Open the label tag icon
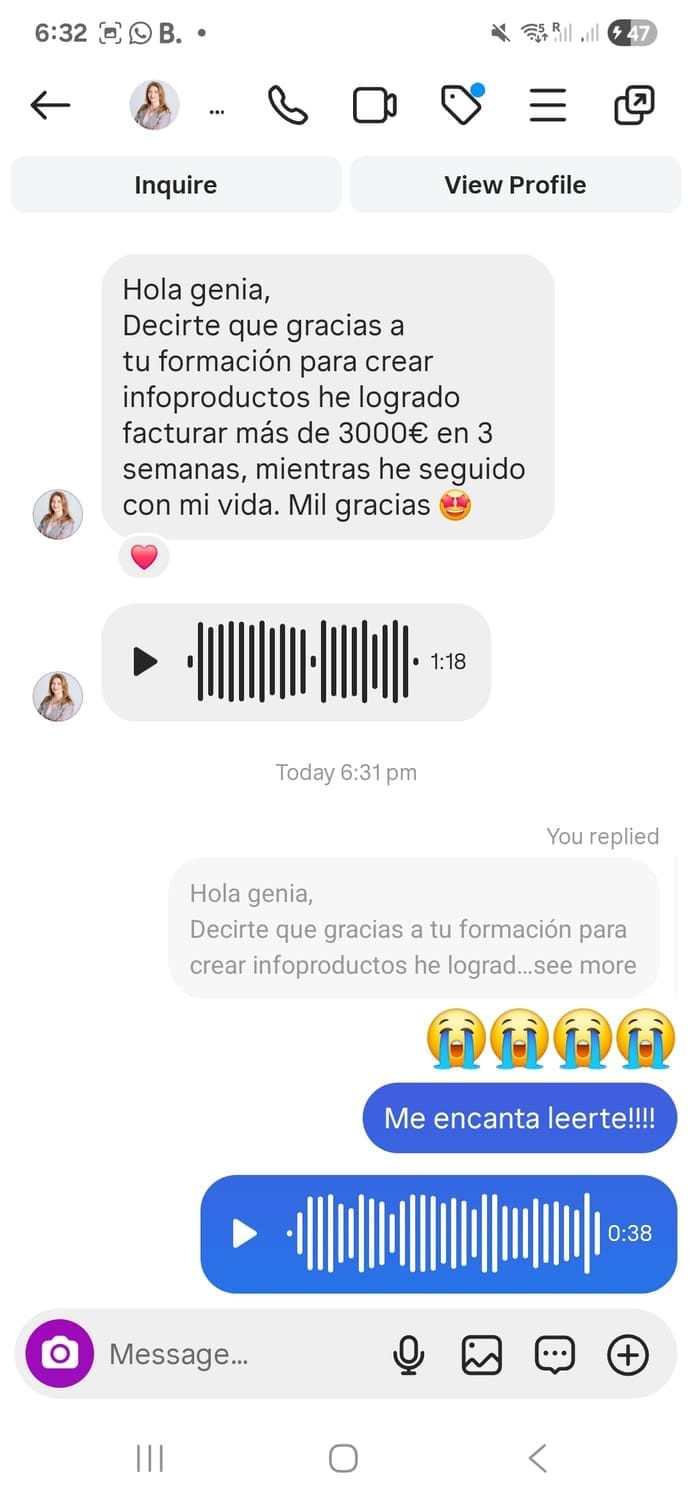692x1500 pixels. (x=461, y=105)
